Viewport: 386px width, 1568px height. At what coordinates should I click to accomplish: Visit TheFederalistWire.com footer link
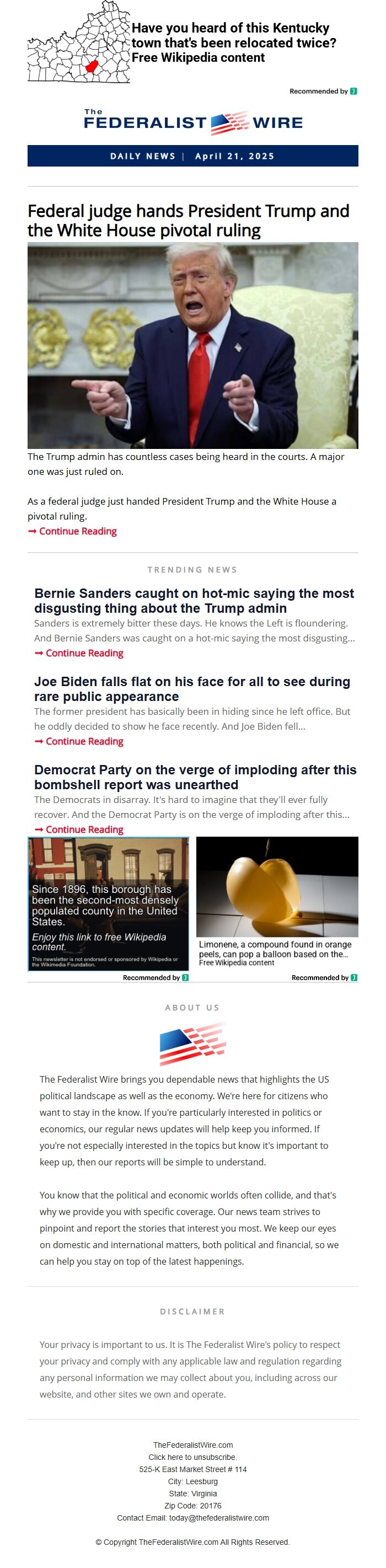click(192, 1444)
